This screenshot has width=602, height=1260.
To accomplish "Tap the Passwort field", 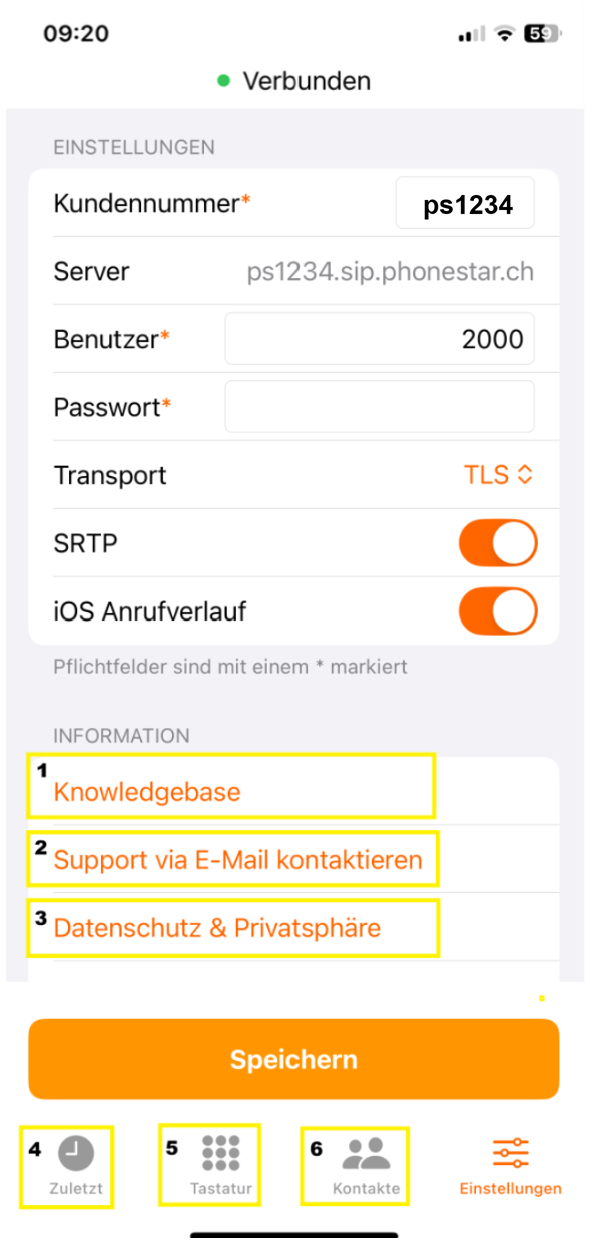I will (x=380, y=407).
